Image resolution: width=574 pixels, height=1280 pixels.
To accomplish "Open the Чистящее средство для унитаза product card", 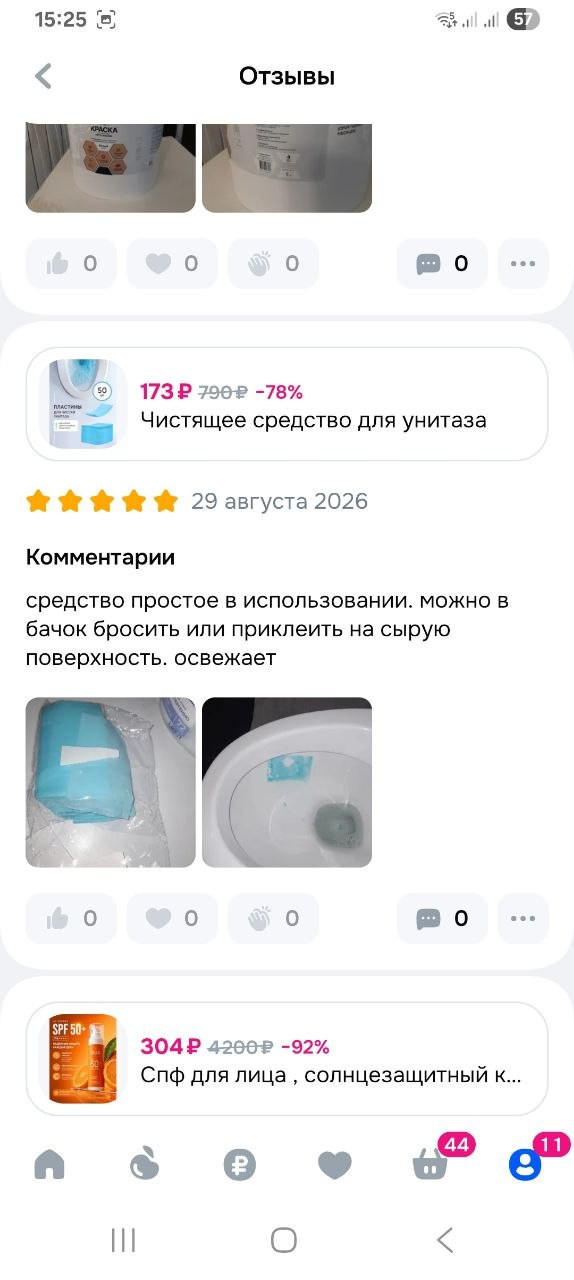I will tap(287, 405).
